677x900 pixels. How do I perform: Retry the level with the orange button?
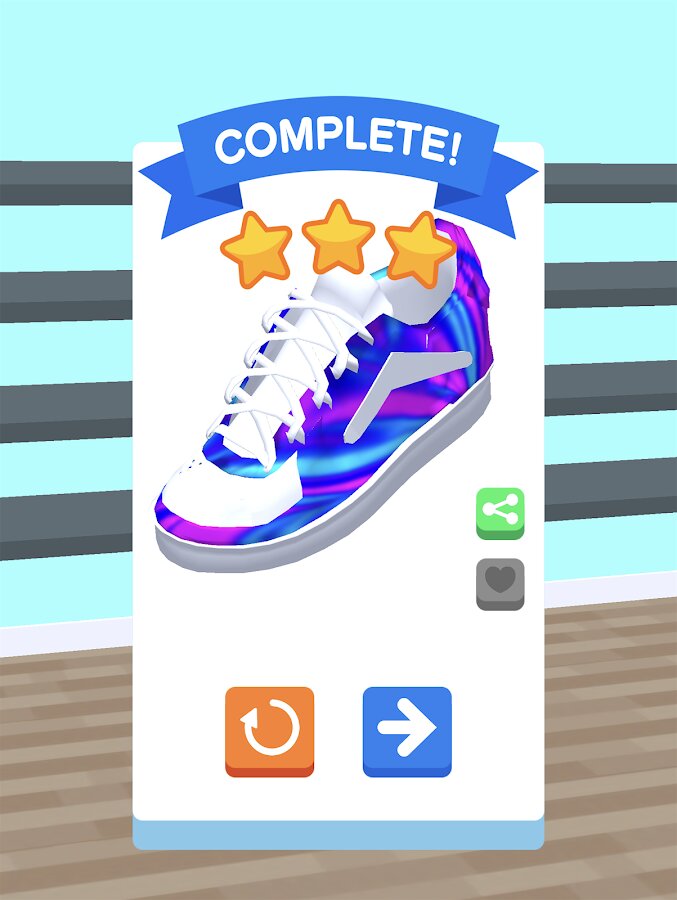[x=269, y=729]
